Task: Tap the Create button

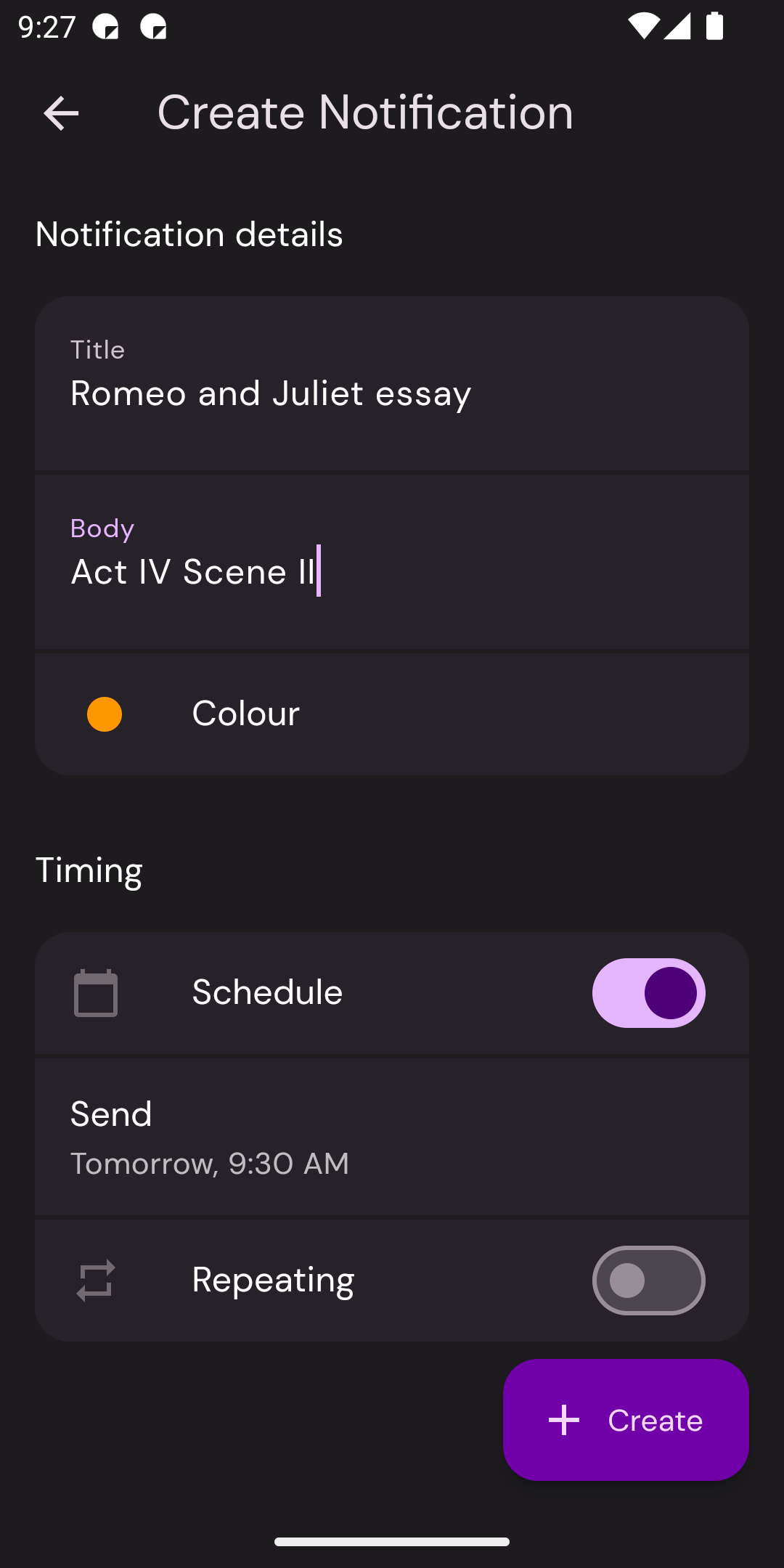Action: point(626,1420)
